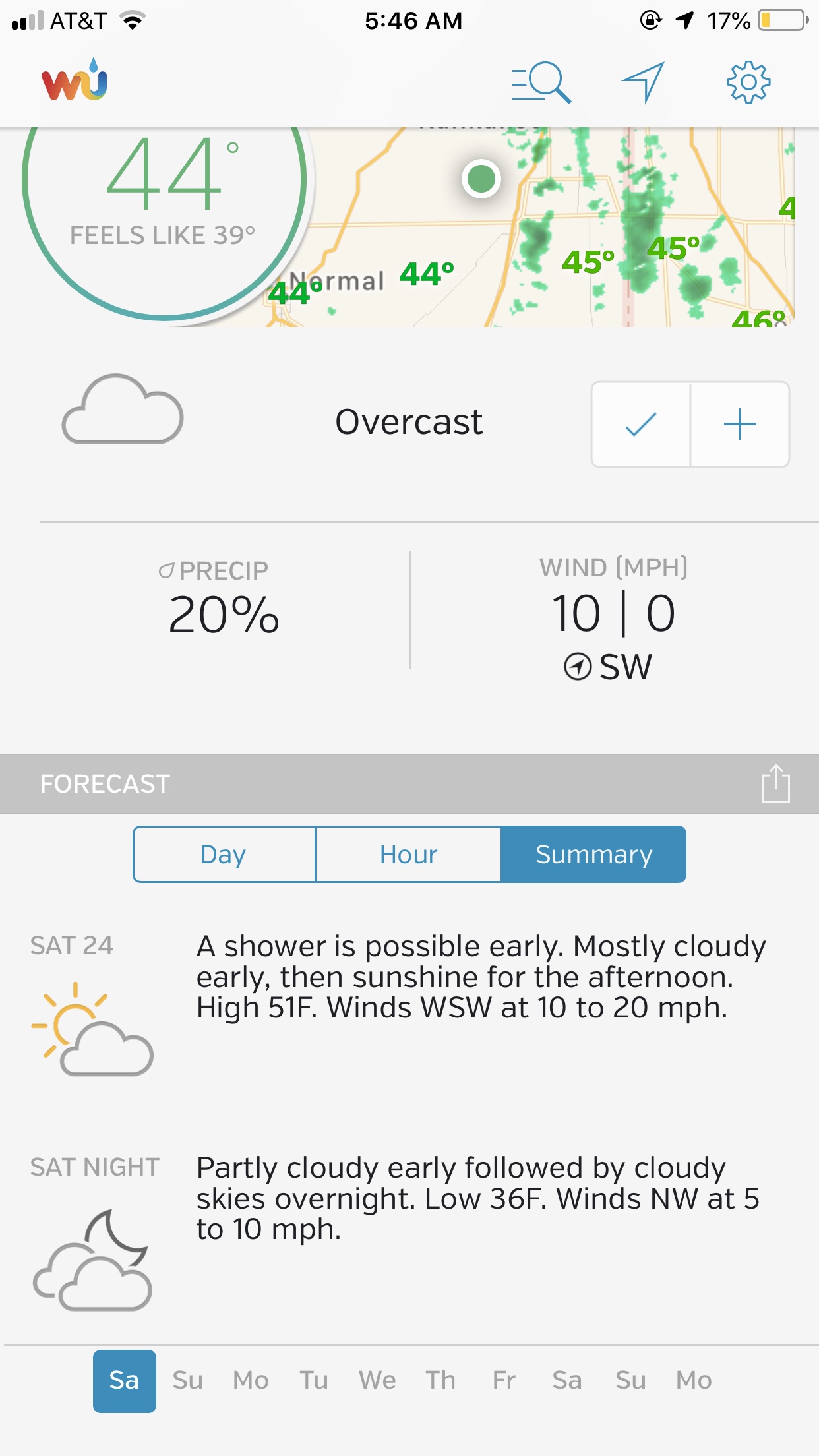Select Fr in the day strip
The height and width of the screenshot is (1456, 819).
504,1380
